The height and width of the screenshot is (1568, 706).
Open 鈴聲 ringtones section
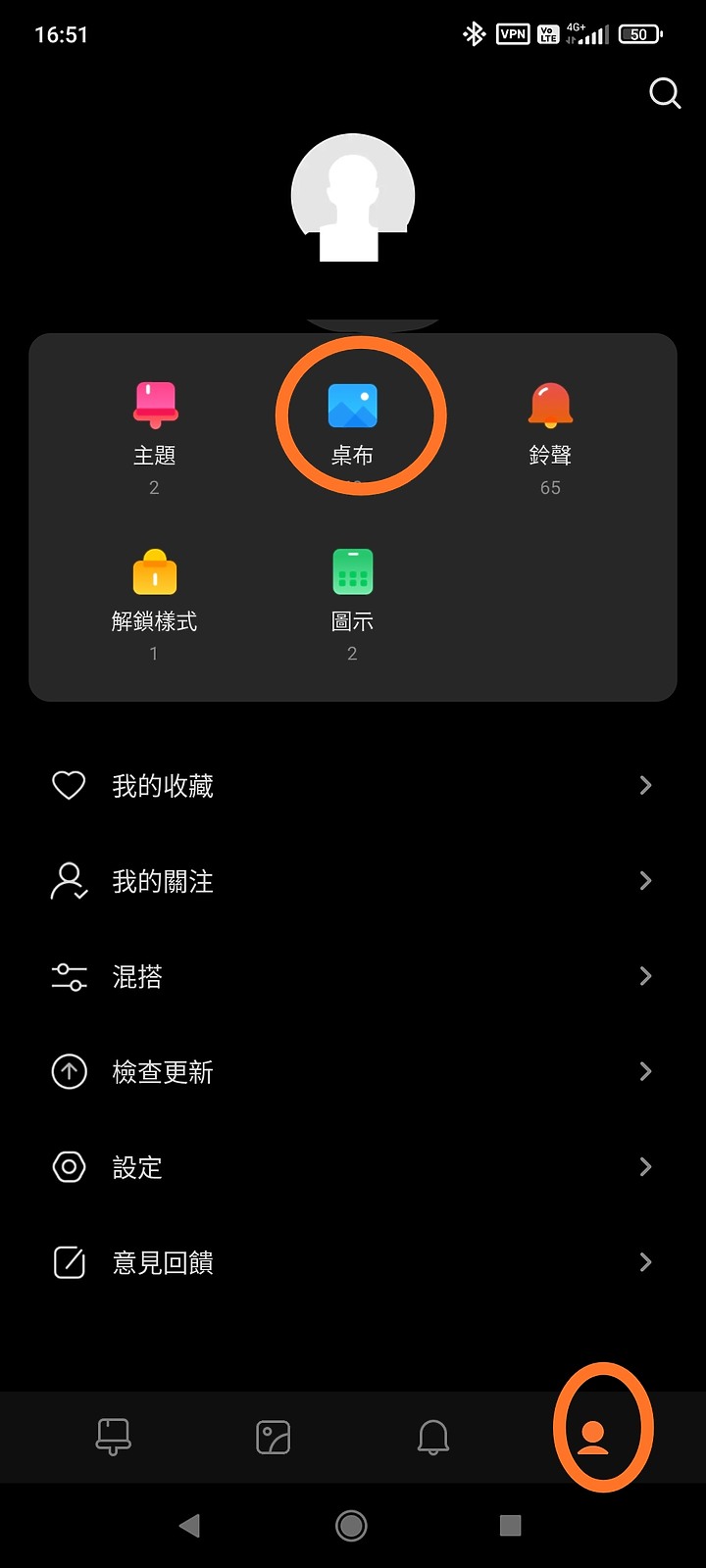[550, 438]
